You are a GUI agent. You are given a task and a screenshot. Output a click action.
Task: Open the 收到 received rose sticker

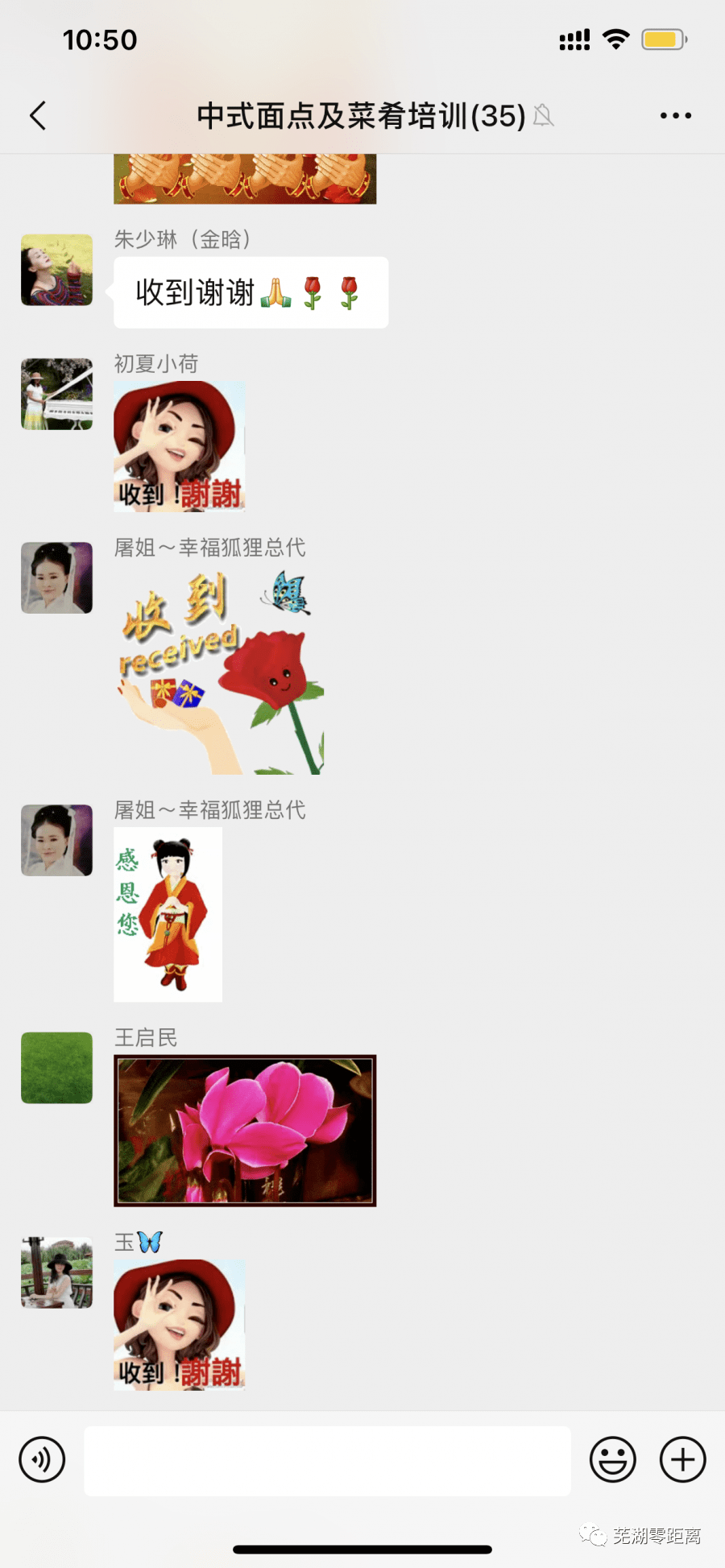coord(218,670)
